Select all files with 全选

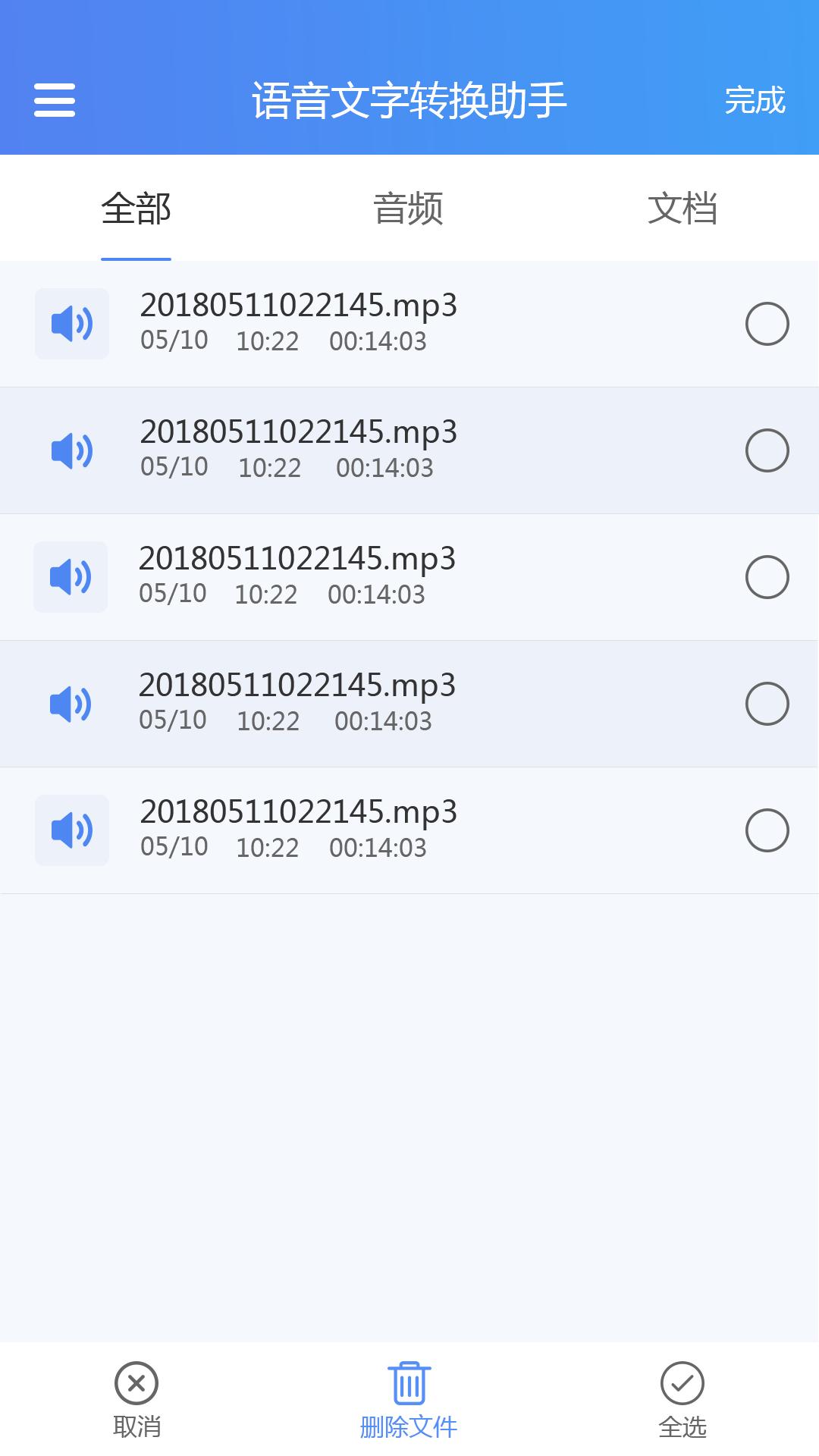click(682, 1400)
